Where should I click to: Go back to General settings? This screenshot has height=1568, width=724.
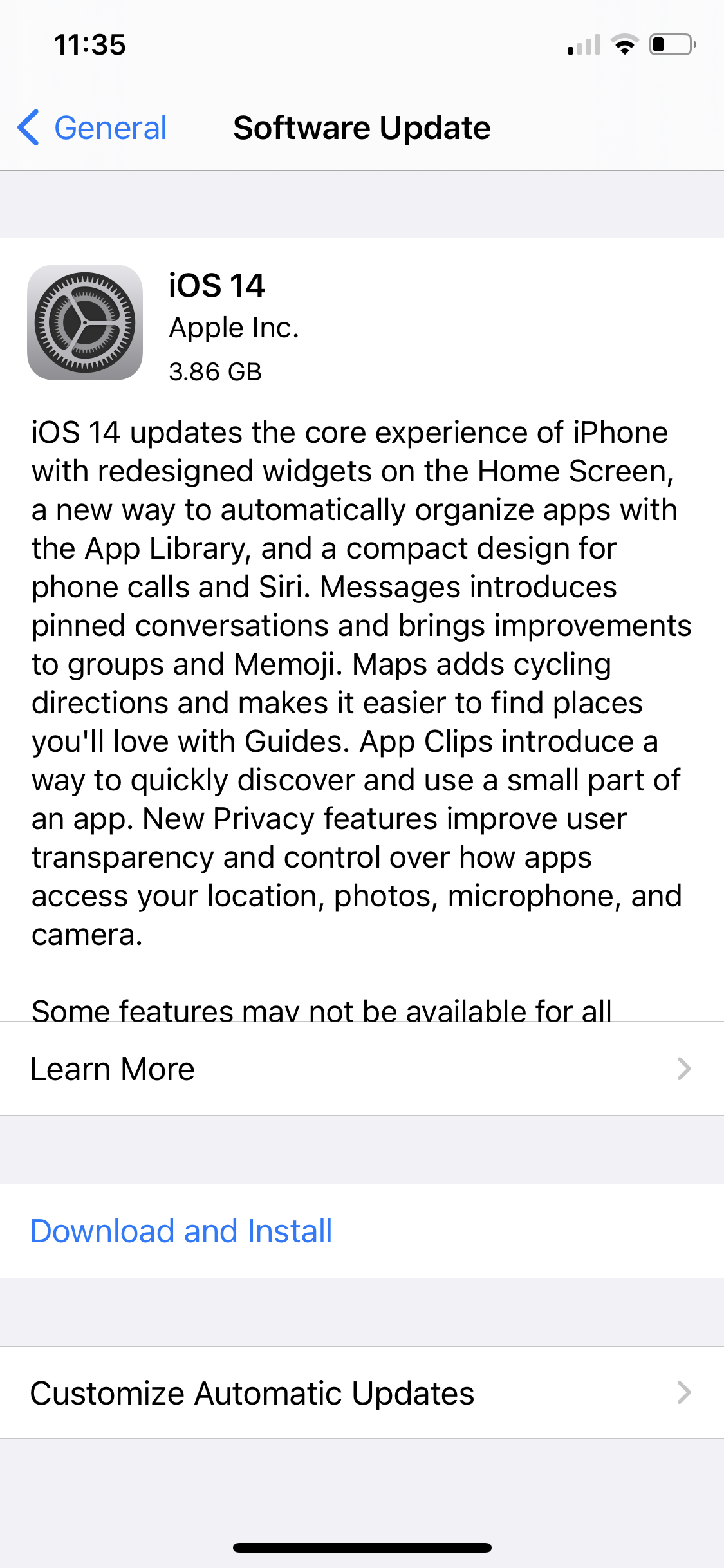coord(92,127)
